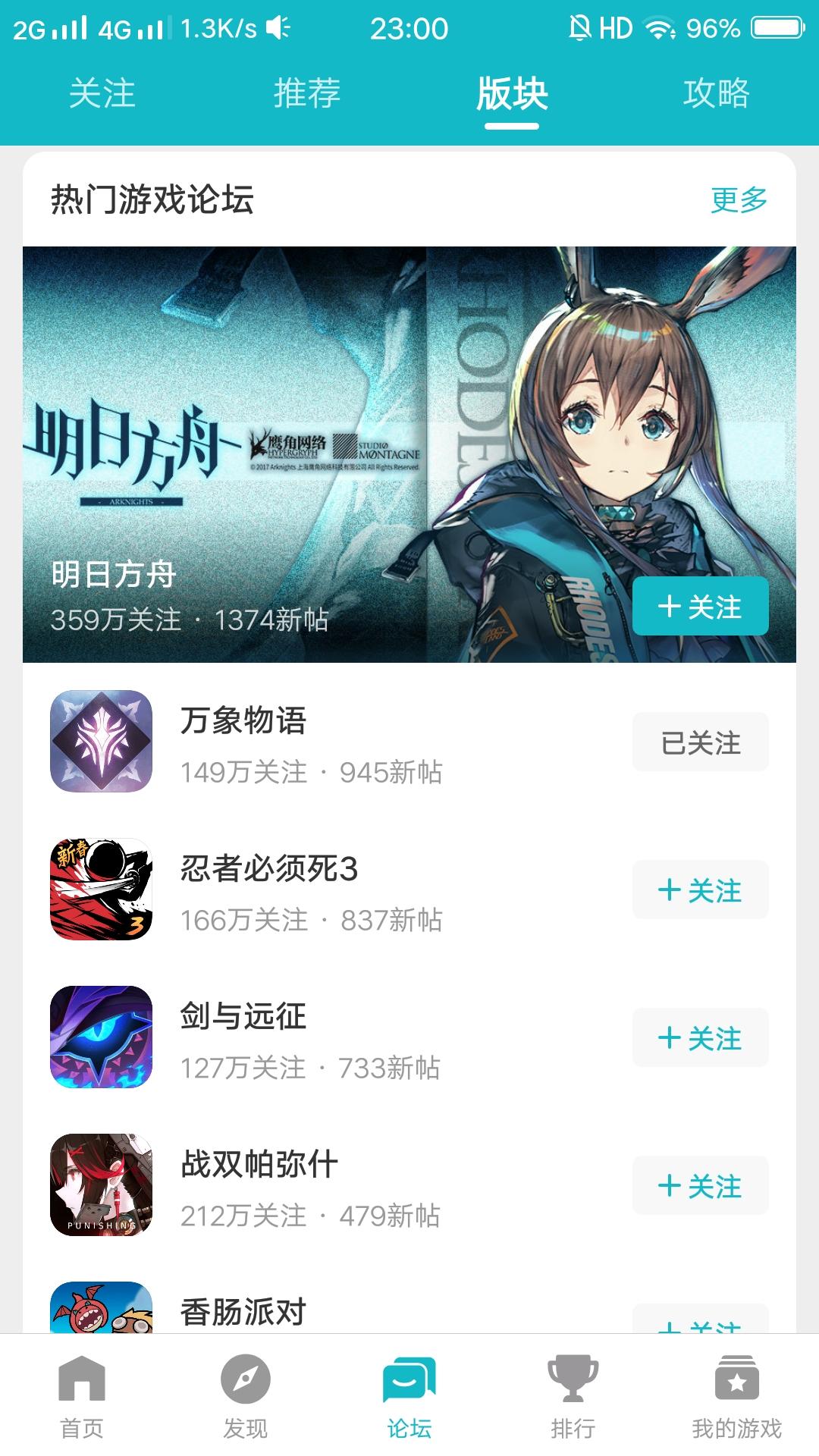Follow the 忍者必须死3 forum

[700, 890]
